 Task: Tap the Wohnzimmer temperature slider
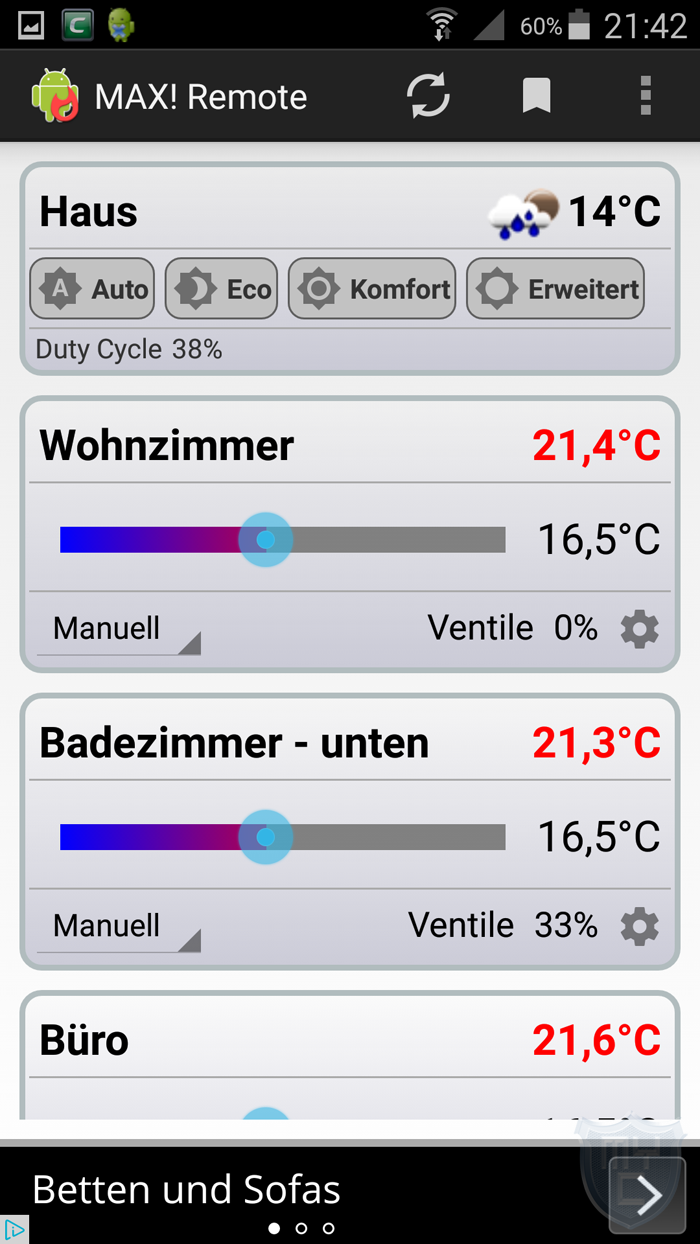tap(283, 540)
